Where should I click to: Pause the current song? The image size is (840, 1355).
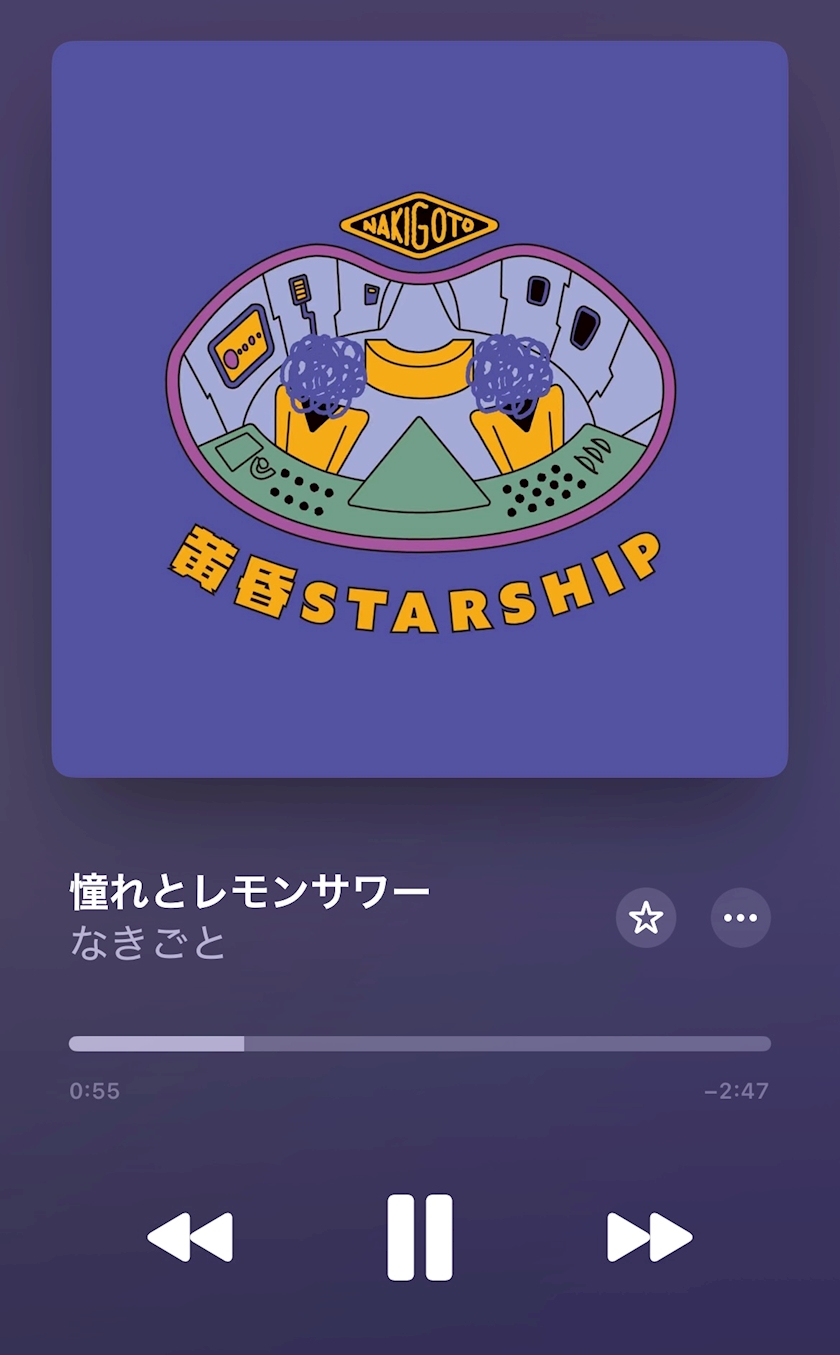pyautogui.click(x=420, y=1237)
